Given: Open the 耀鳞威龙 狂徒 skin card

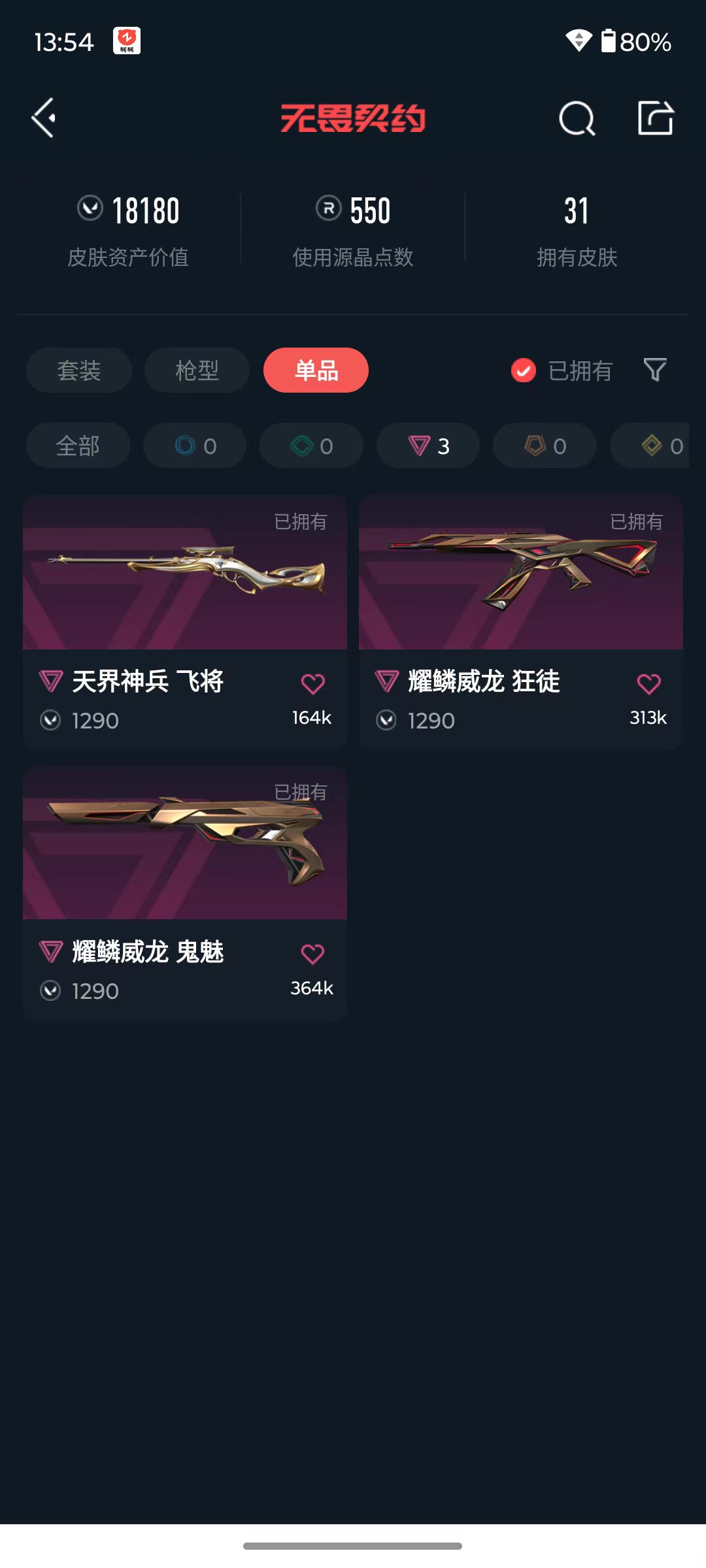Looking at the screenshot, I should (x=521, y=621).
